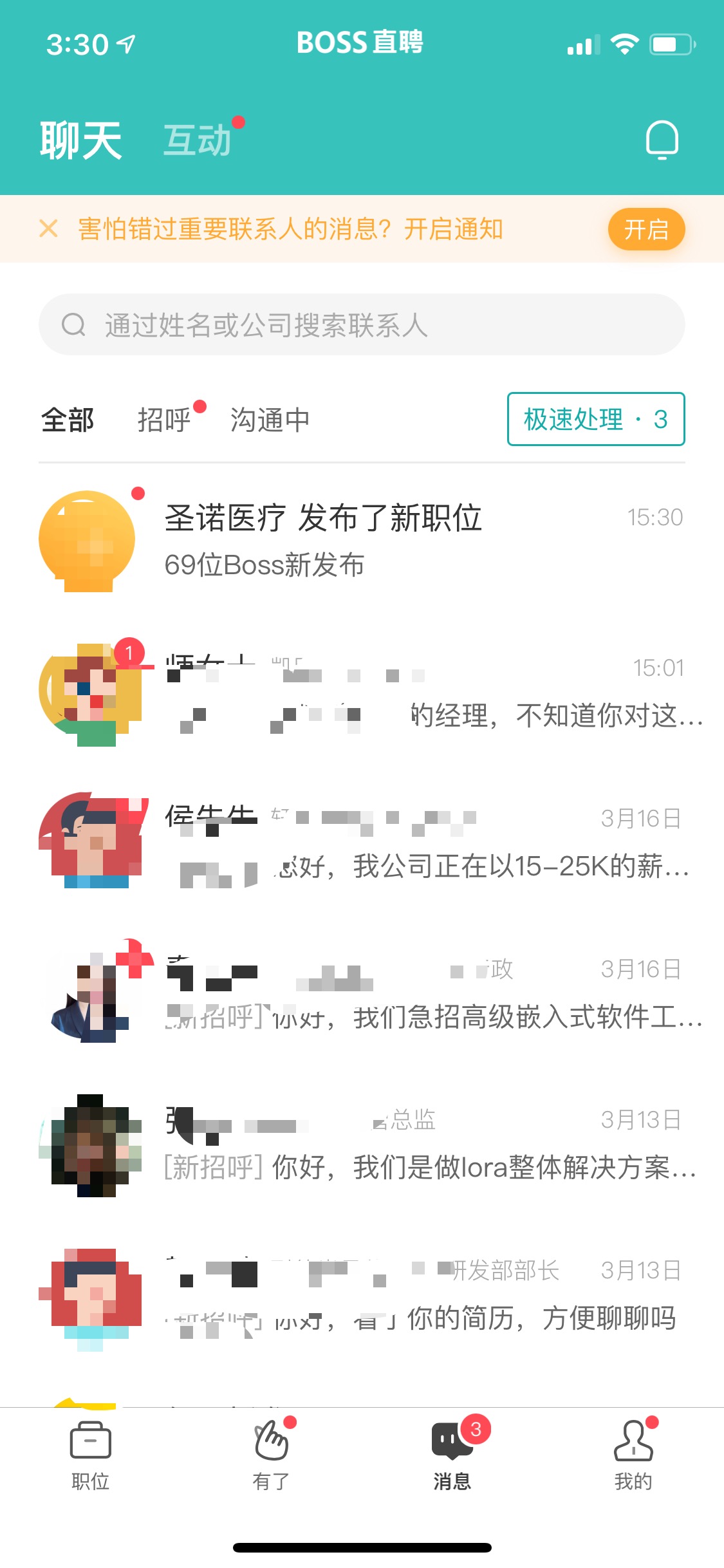
Task: Open the 新招呼 message about lora solutions
Action: coord(360,1146)
